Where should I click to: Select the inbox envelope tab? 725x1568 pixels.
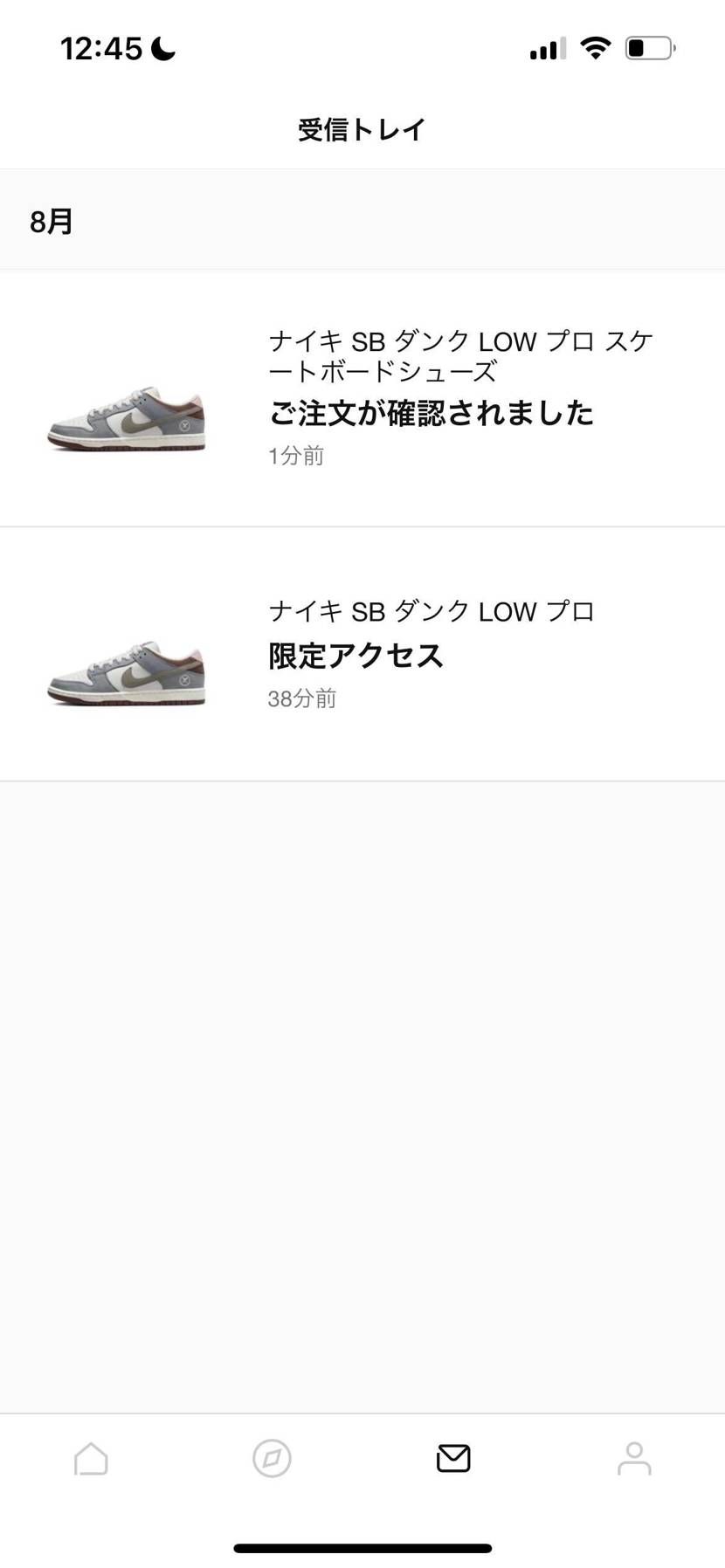click(x=453, y=1458)
